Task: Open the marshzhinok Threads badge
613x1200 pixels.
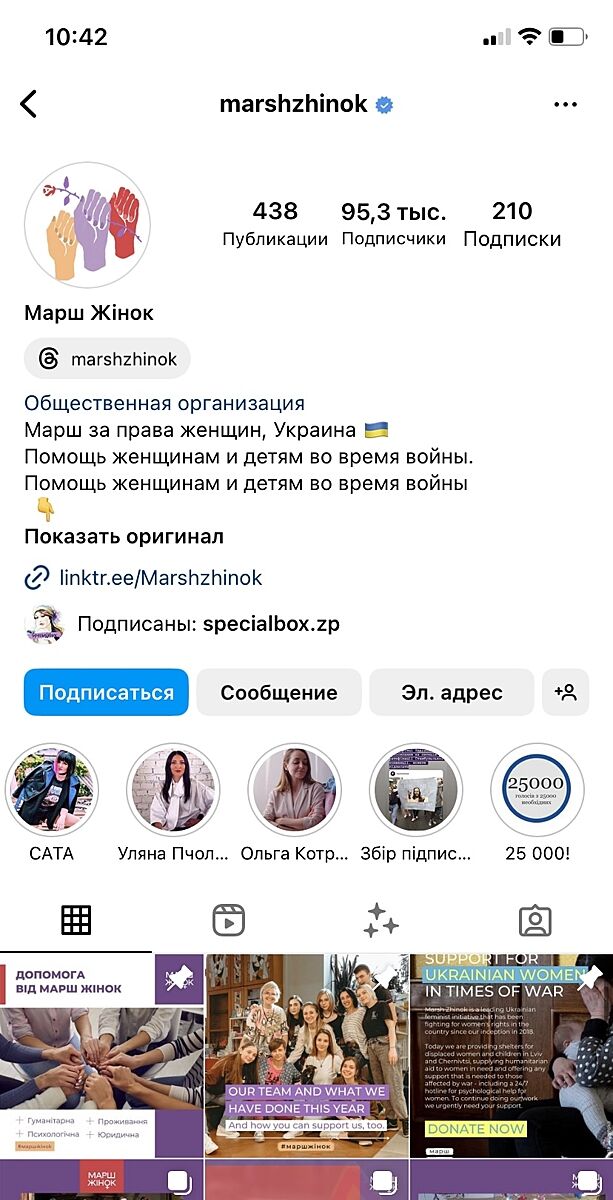Action: [107, 359]
